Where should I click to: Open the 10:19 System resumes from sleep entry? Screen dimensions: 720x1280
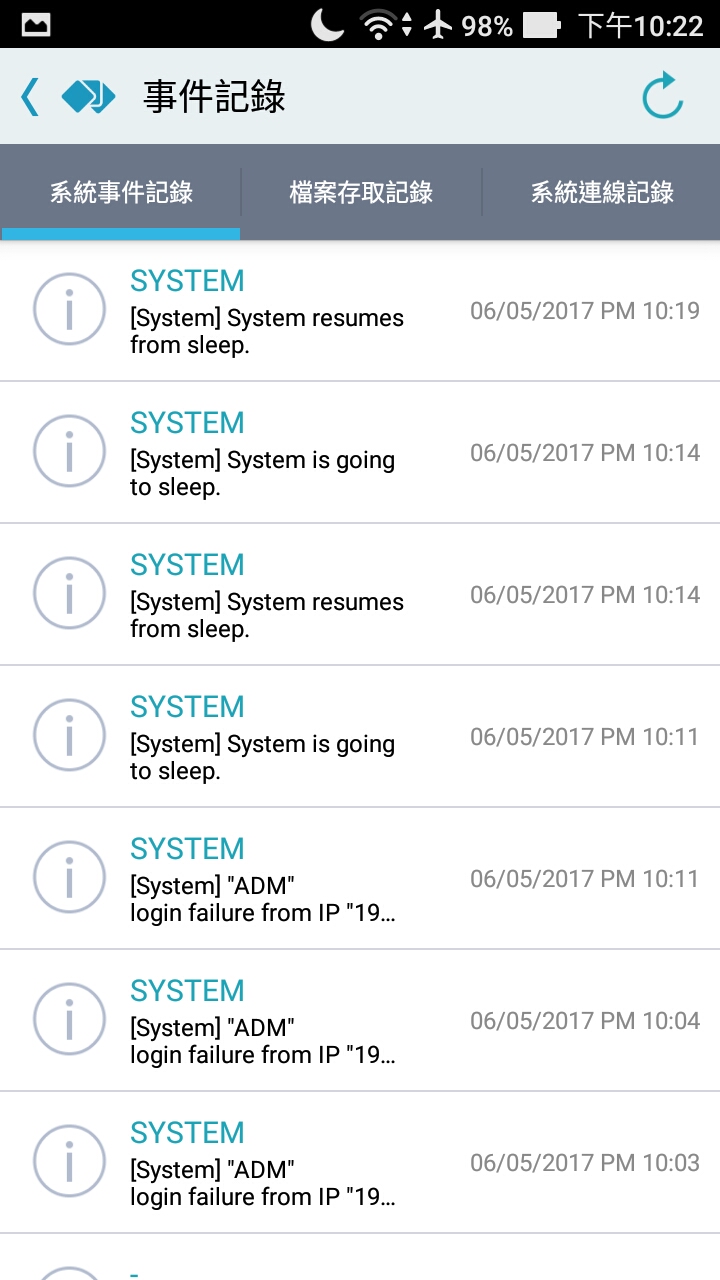(360, 311)
